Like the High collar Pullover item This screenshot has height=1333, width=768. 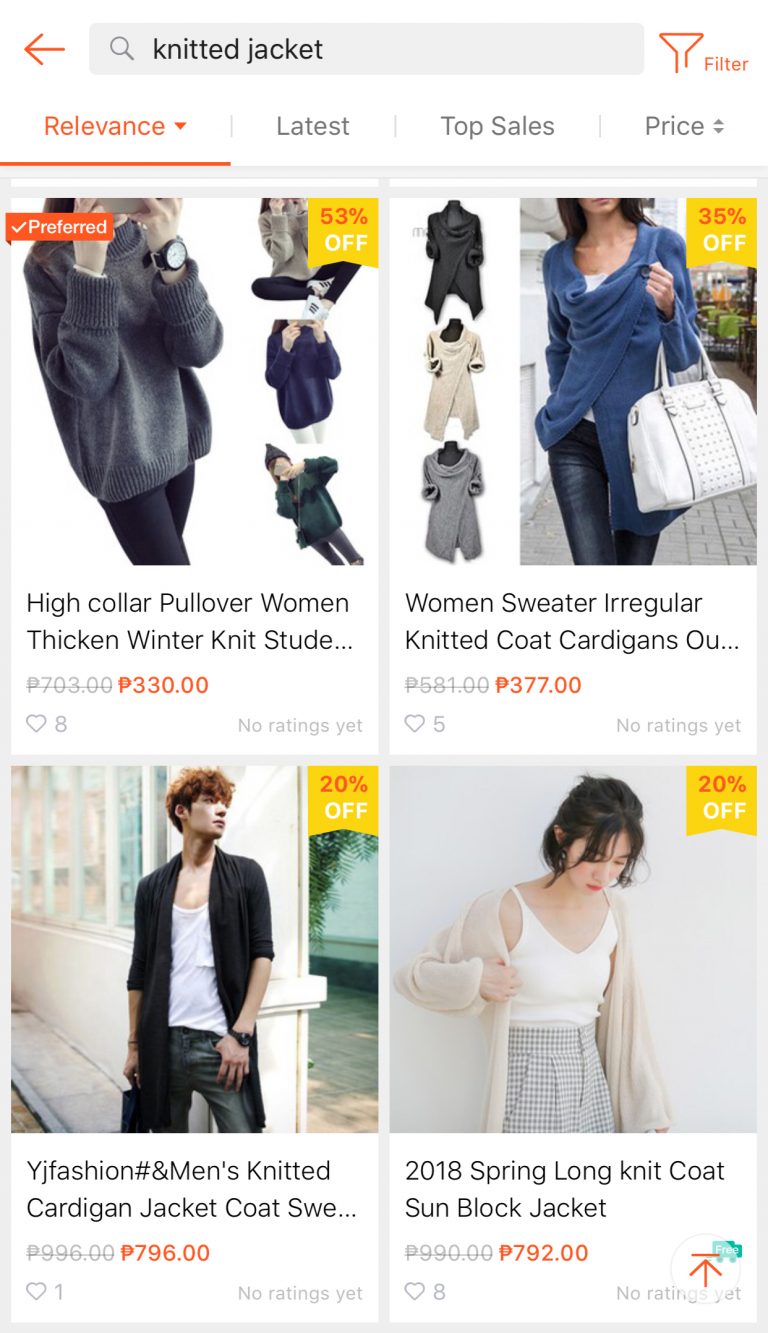(x=37, y=723)
